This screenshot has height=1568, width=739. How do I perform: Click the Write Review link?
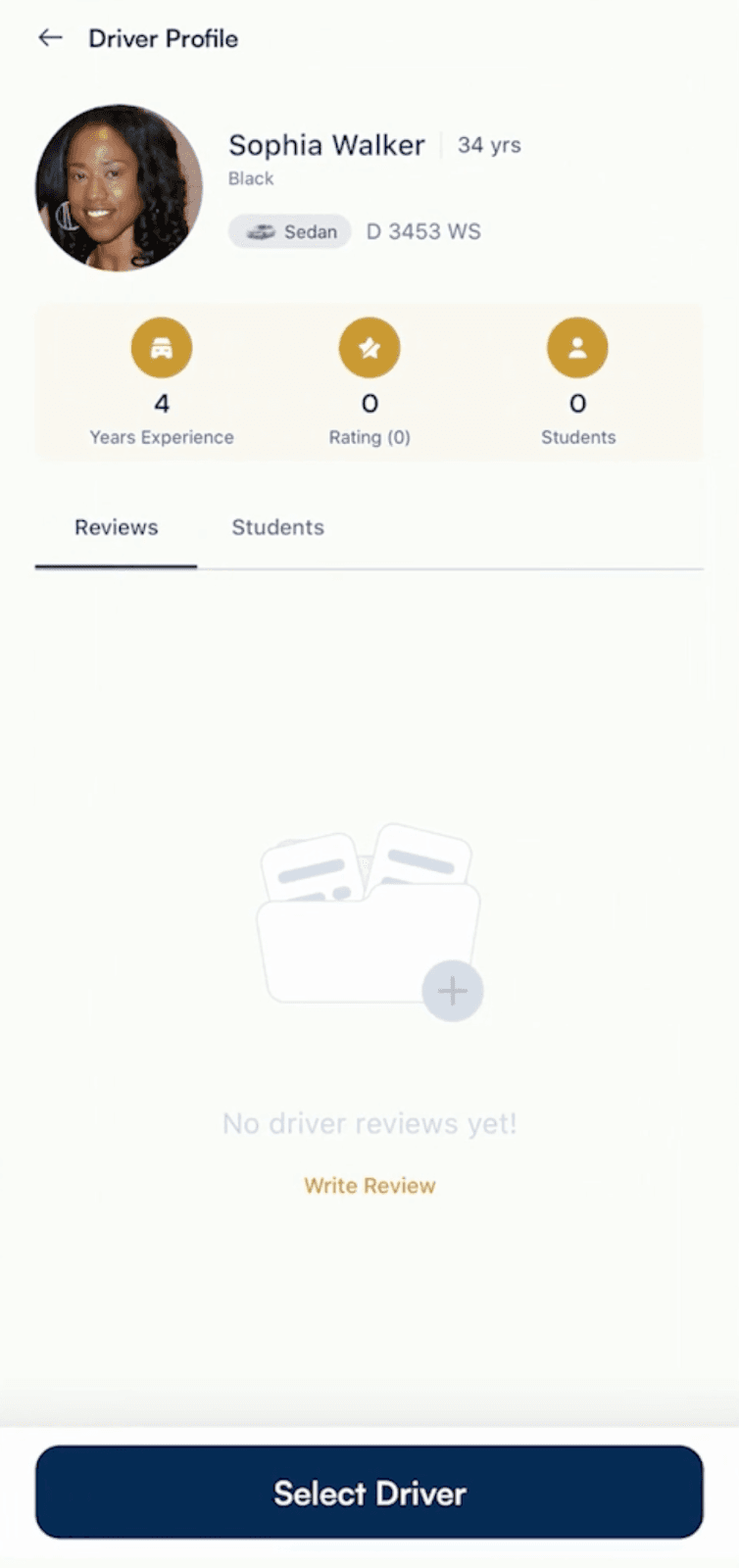coord(369,1185)
